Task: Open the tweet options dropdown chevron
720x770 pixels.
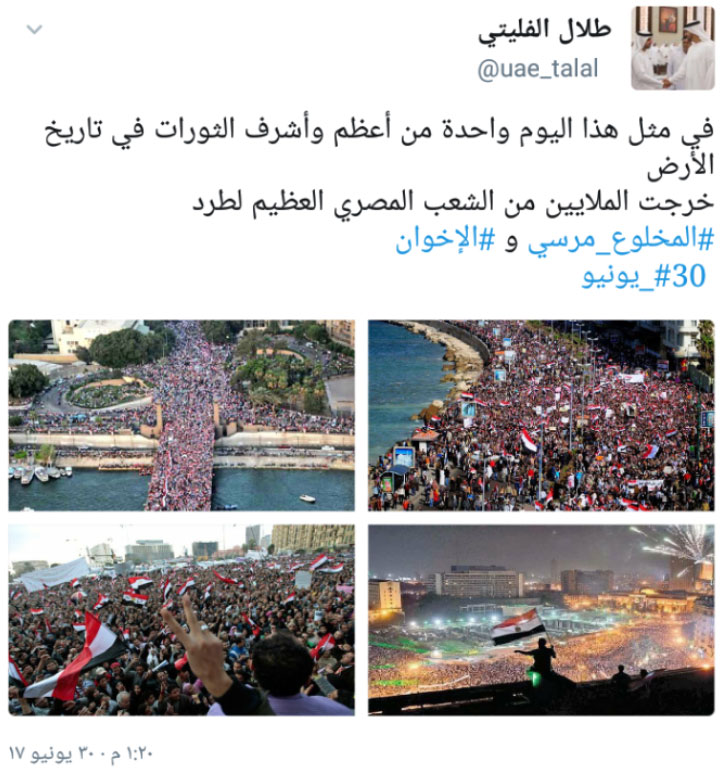Action: point(35,29)
